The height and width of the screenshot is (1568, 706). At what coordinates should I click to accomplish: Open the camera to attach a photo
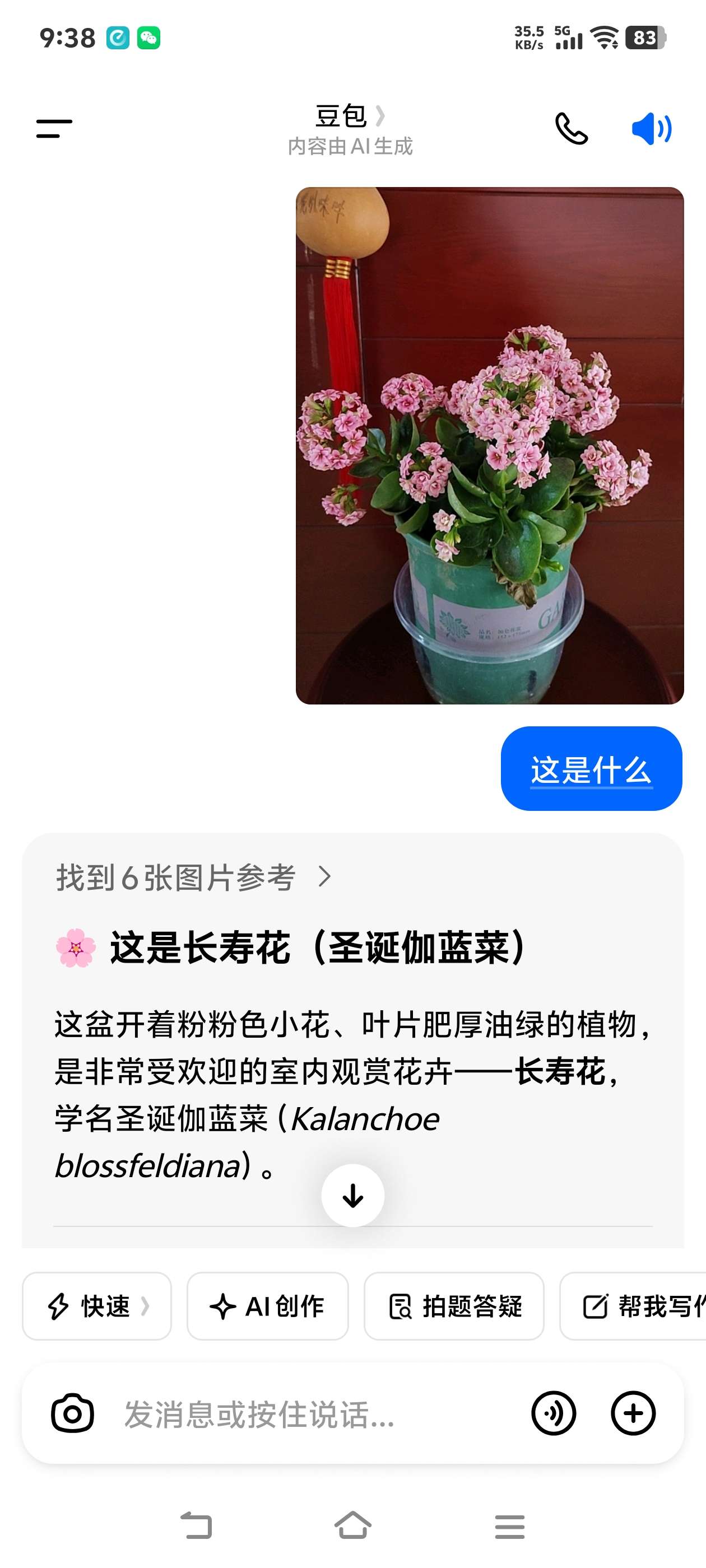pyautogui.click(x=72, y=1412)
